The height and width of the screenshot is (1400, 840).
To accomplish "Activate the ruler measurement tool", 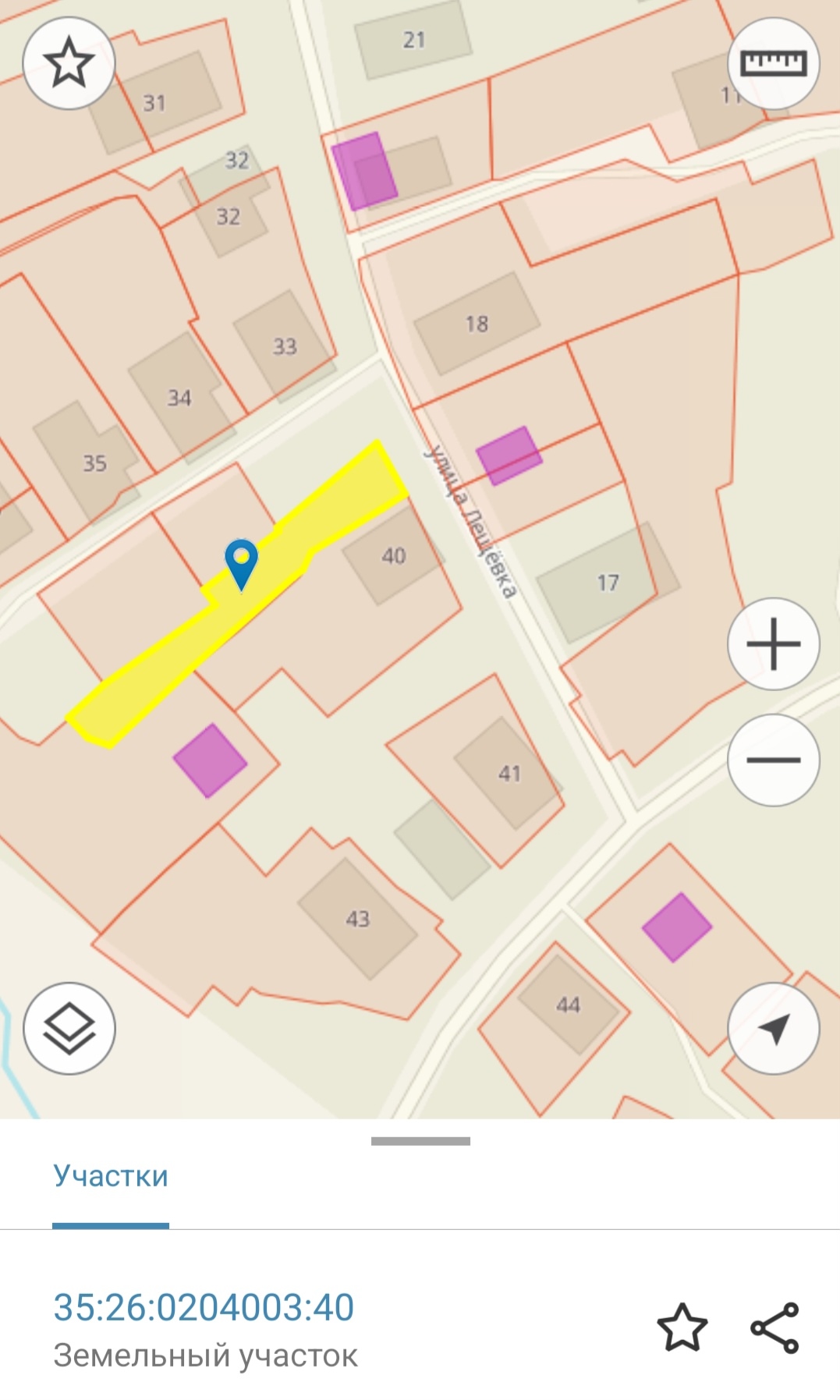I will 773,62.
